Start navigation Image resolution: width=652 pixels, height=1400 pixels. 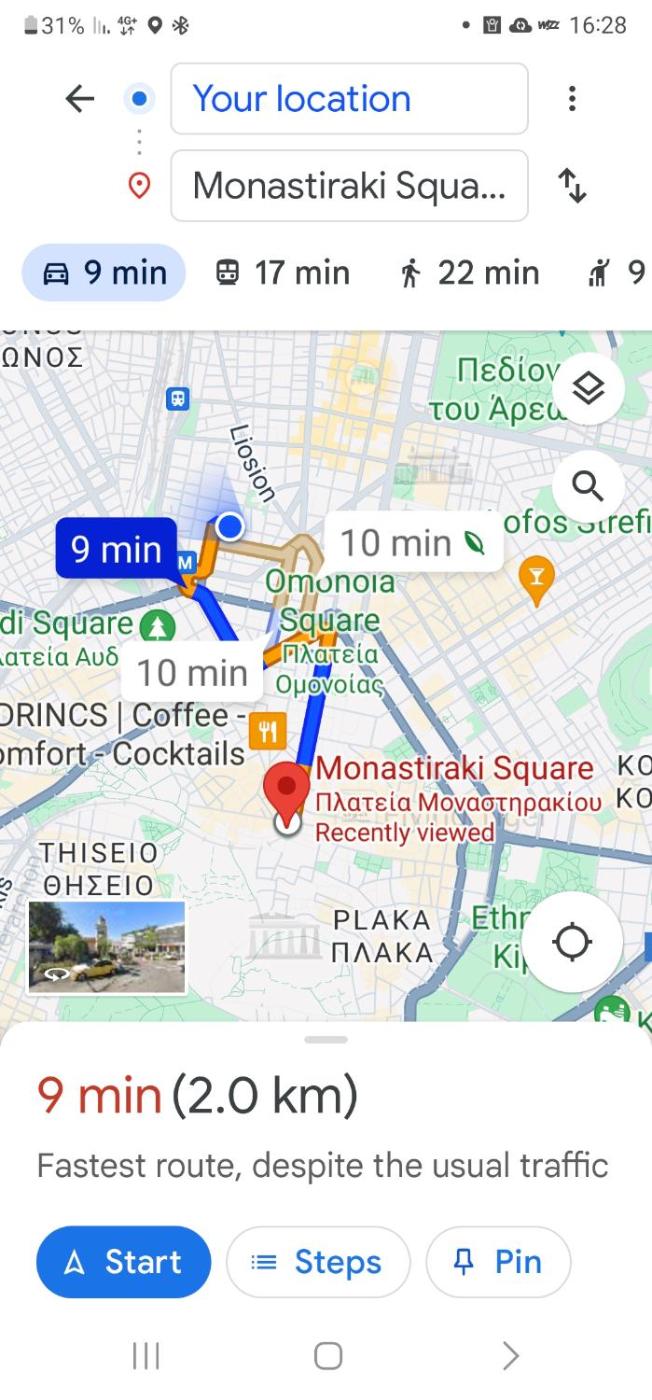coord(124,1262)
